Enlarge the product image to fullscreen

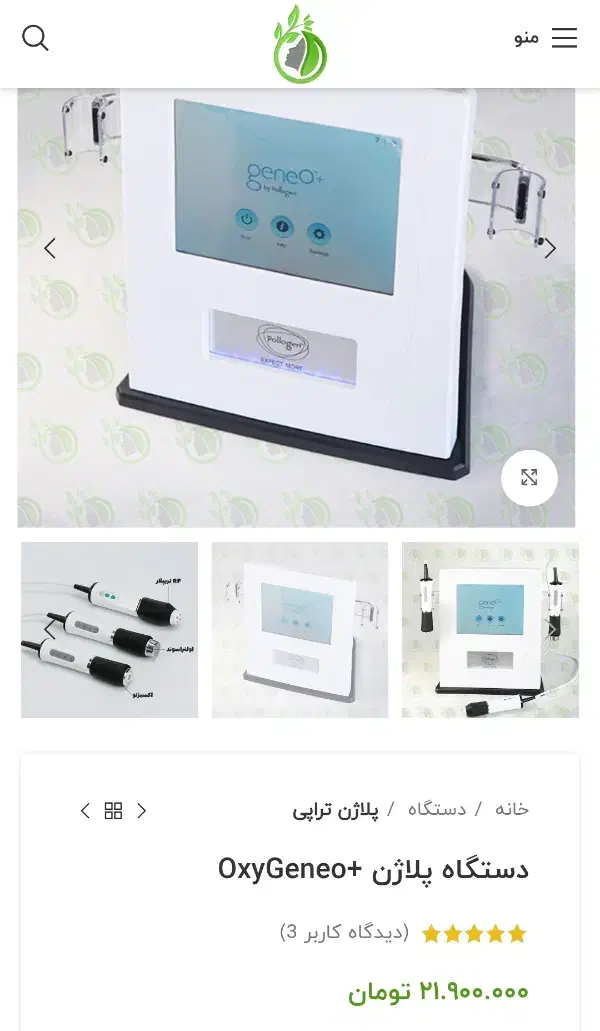click(x=529, y=478)
